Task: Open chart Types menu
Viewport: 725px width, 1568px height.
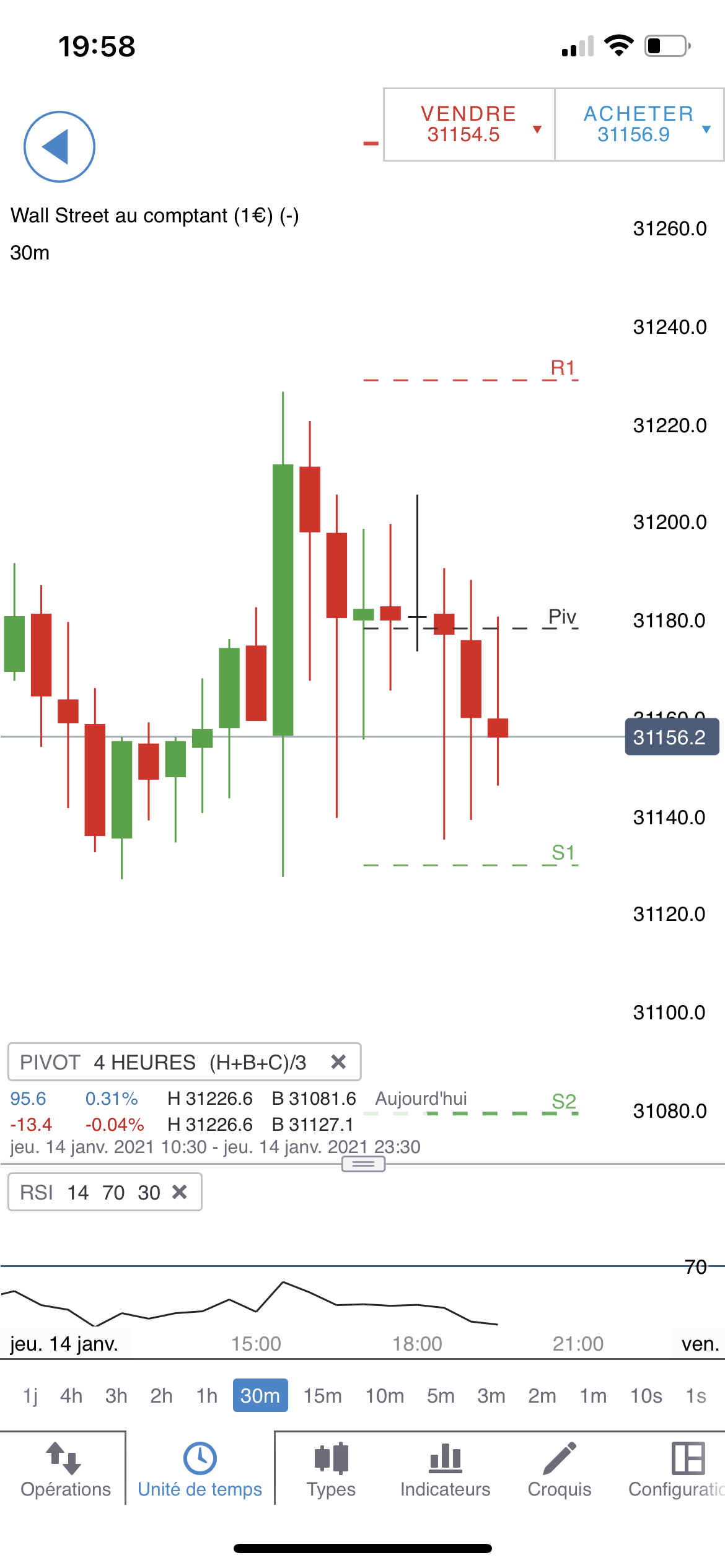Action: 331,1469
